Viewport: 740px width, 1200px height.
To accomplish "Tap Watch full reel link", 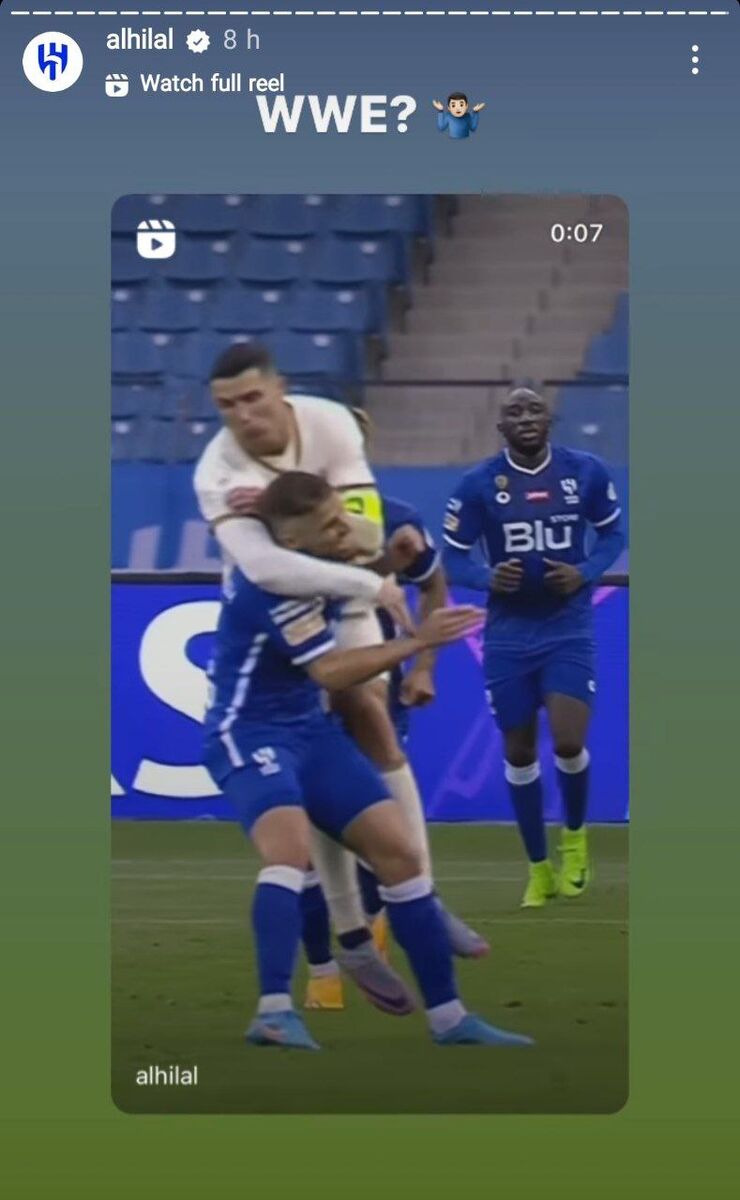I will coord(211,83).
